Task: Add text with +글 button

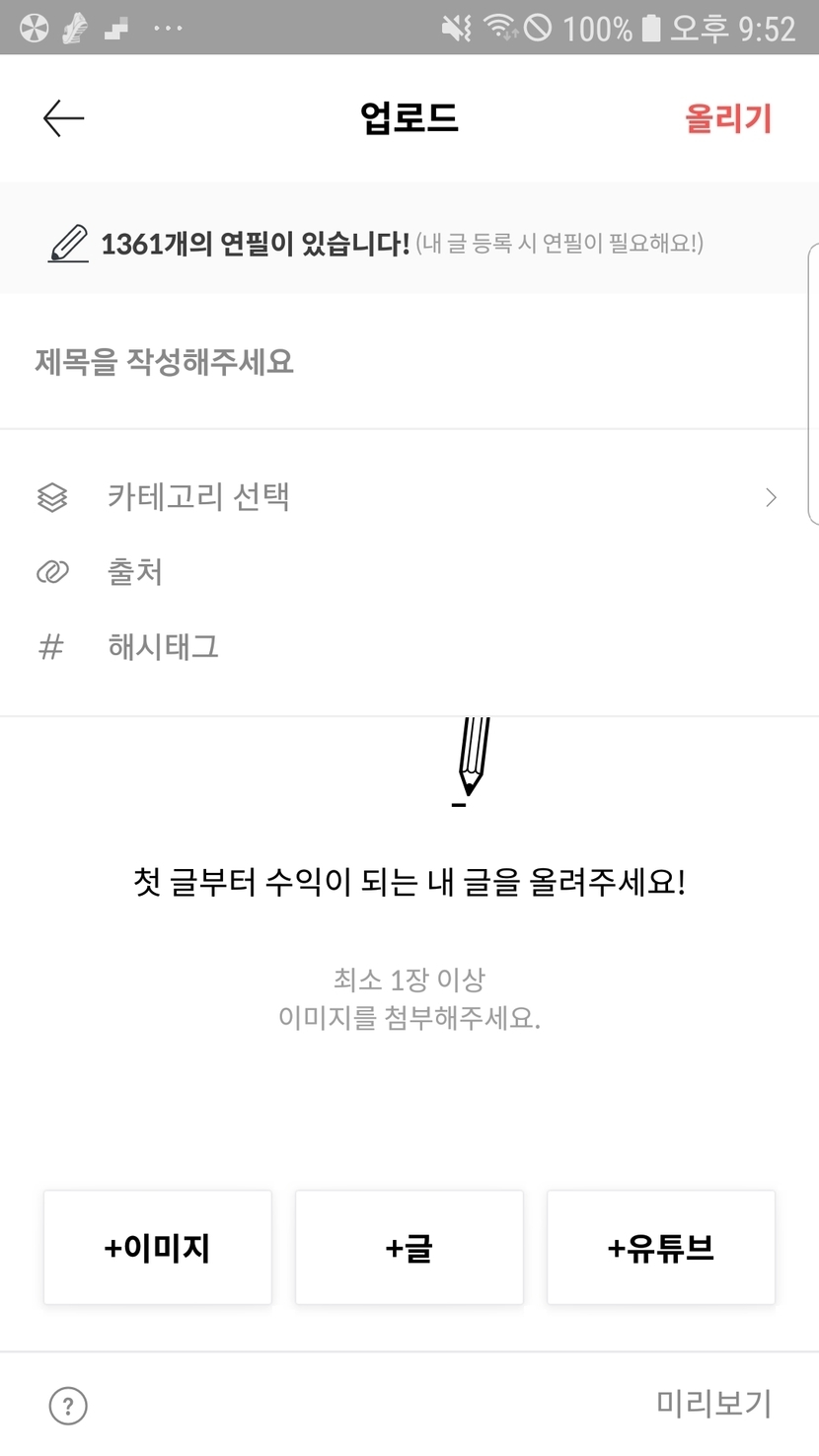Action: (409, 1248)
